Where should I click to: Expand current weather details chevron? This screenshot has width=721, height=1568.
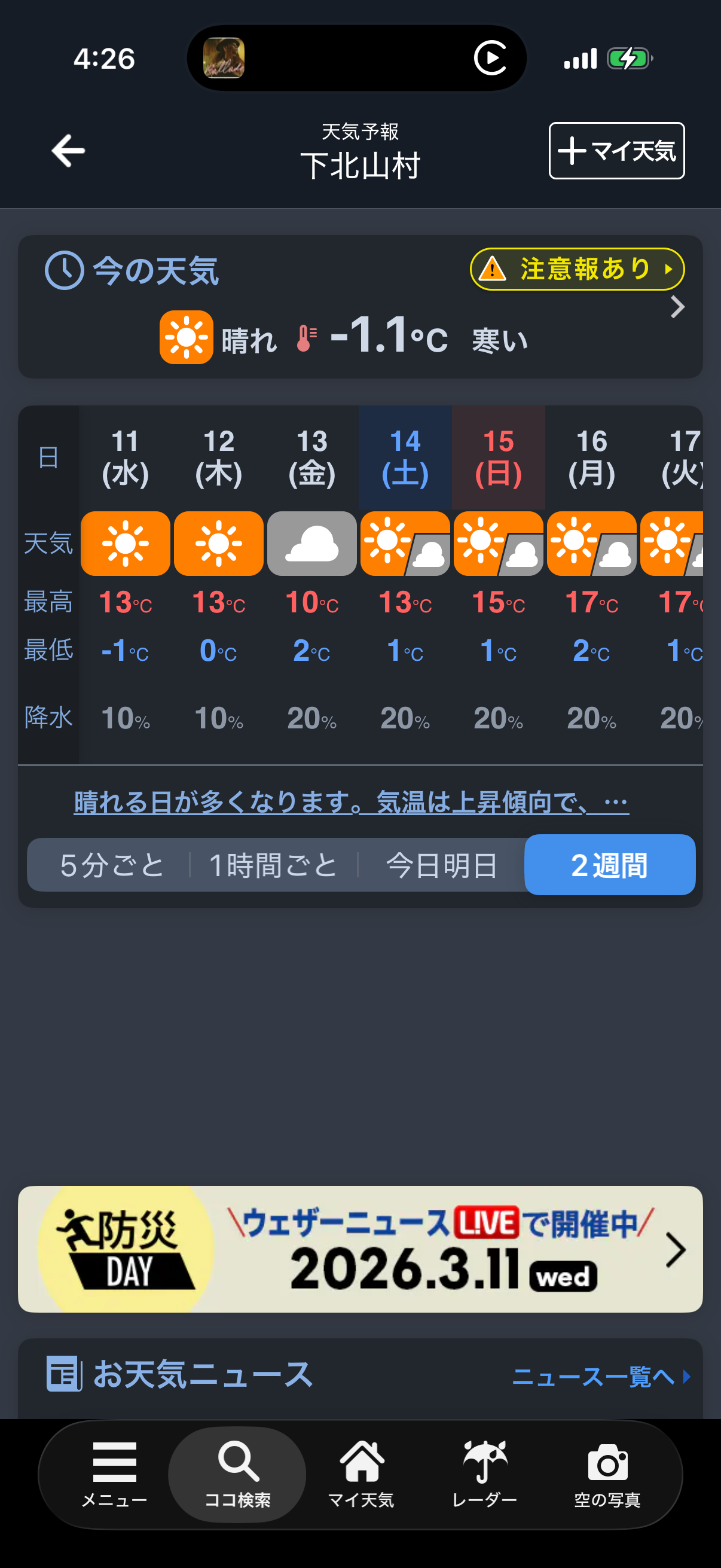click(x=677, y=307)
